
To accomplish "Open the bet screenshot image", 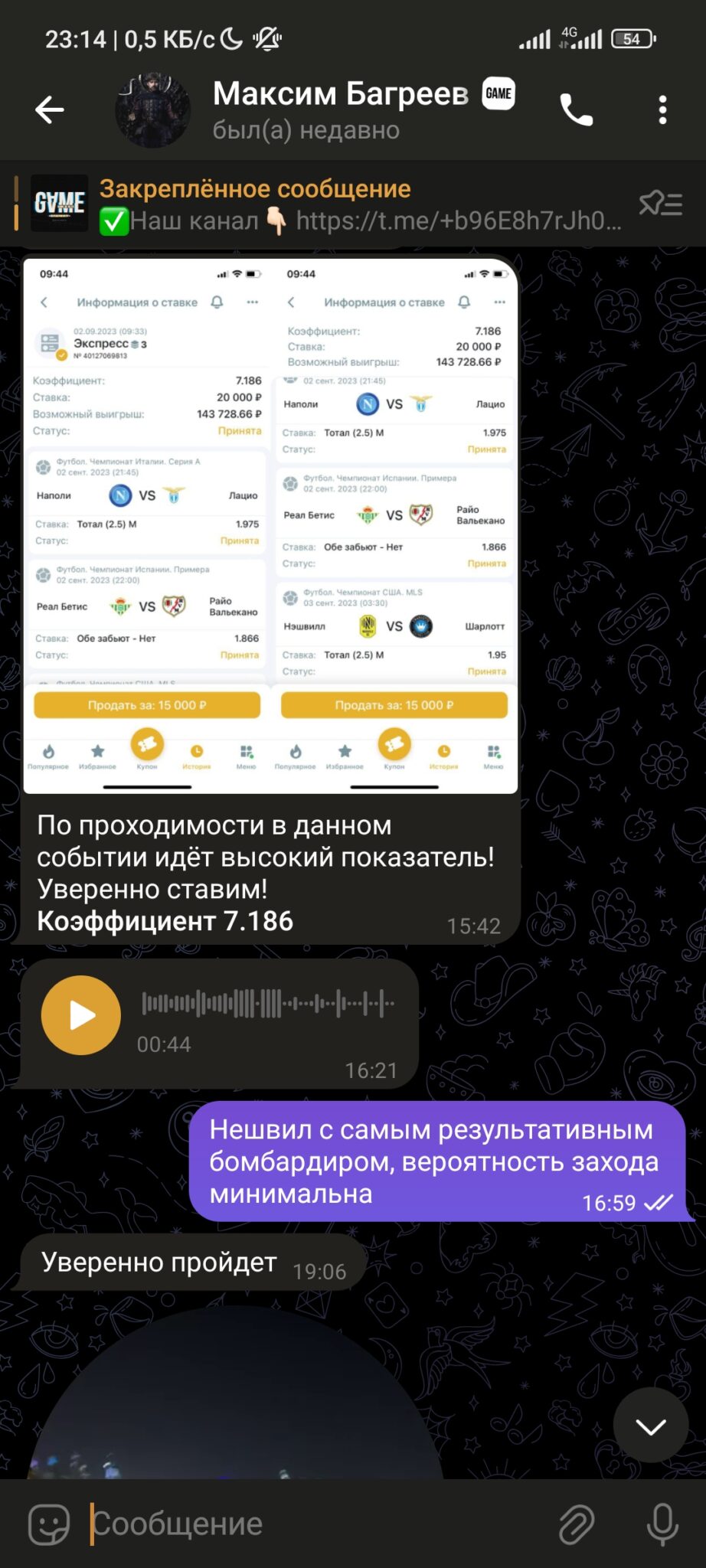I will tap(271, 525).
